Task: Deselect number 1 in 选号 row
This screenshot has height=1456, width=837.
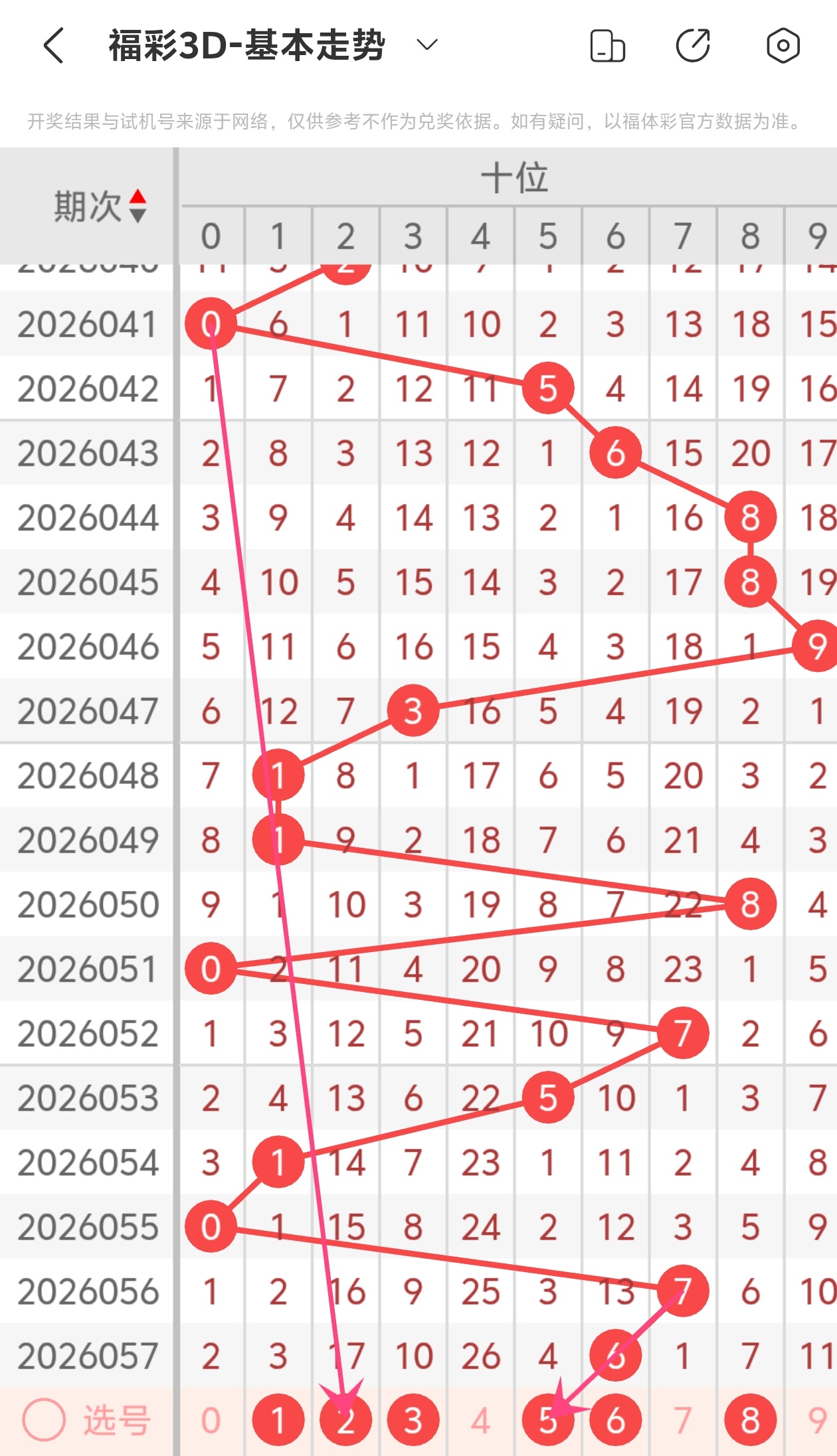Action: tap(278, 1421)
